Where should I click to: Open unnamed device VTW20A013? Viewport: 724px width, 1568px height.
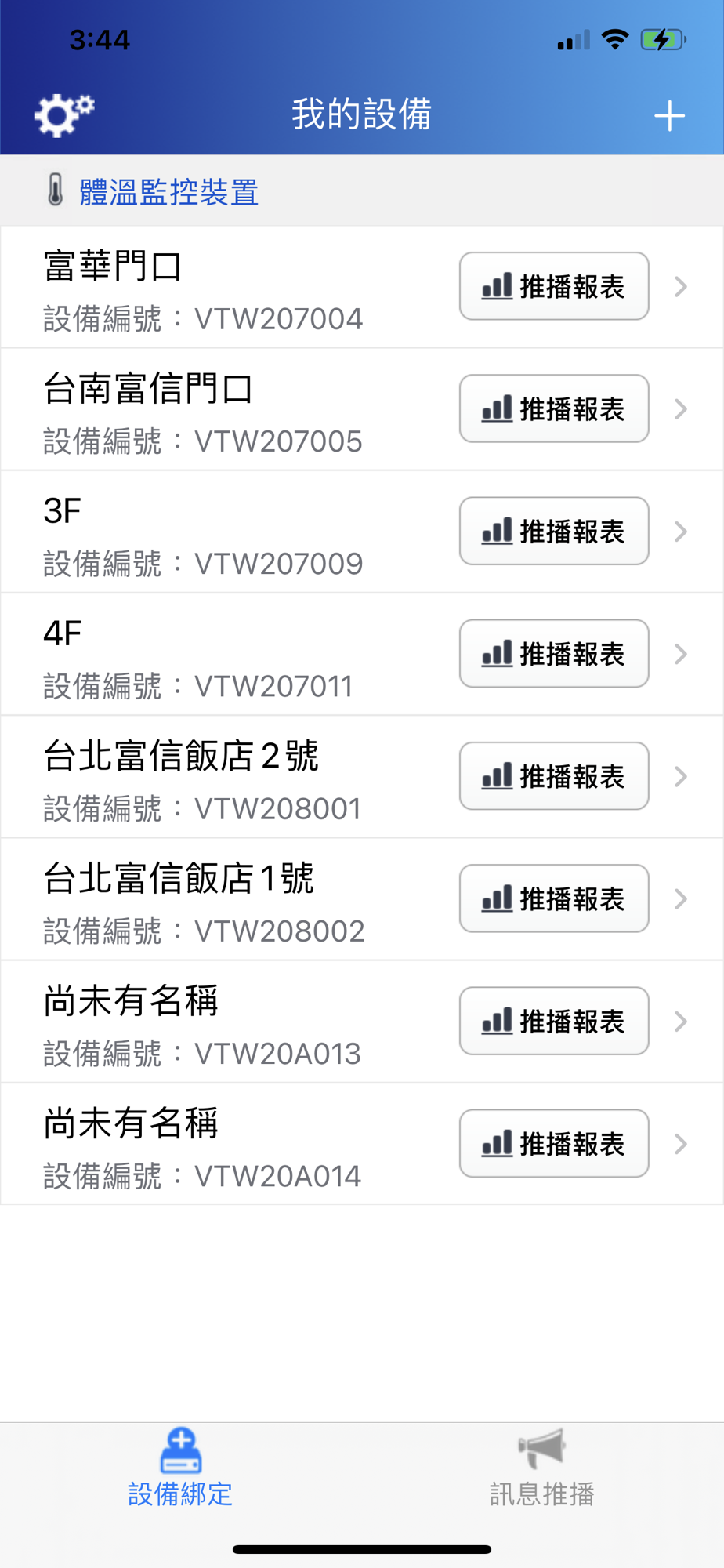tap(235, 1021)
